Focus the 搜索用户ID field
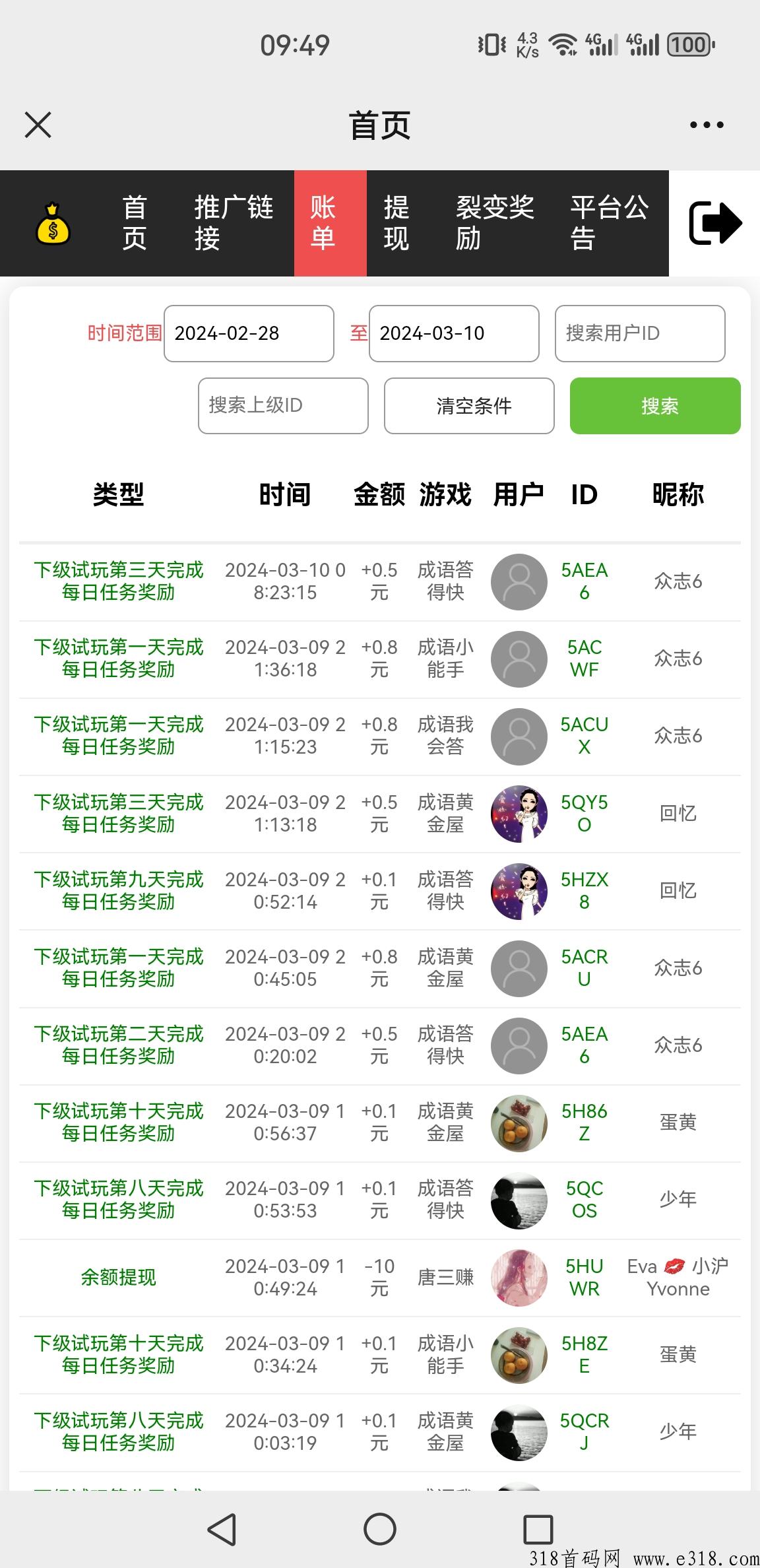 [x=640, y=333]
